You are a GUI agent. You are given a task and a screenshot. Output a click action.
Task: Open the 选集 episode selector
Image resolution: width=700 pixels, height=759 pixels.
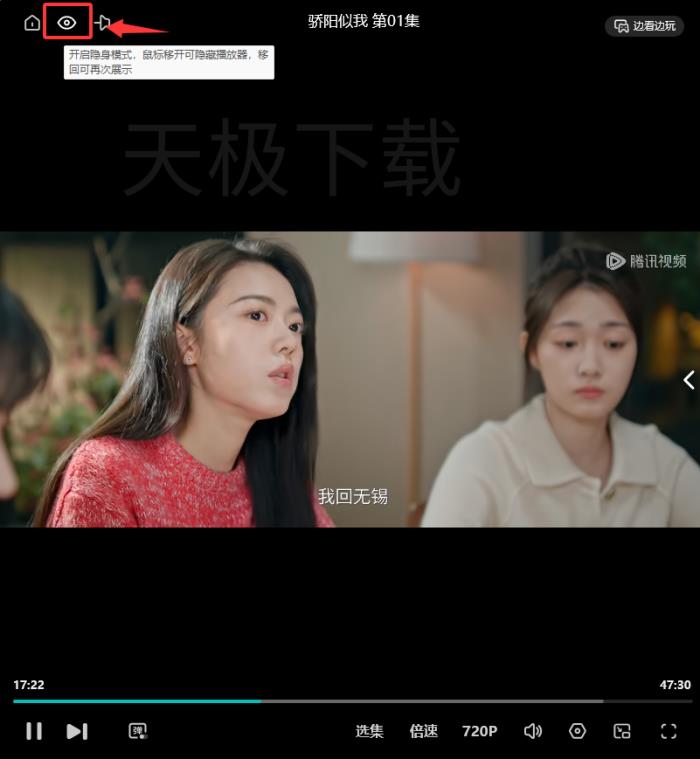[369, 731]
